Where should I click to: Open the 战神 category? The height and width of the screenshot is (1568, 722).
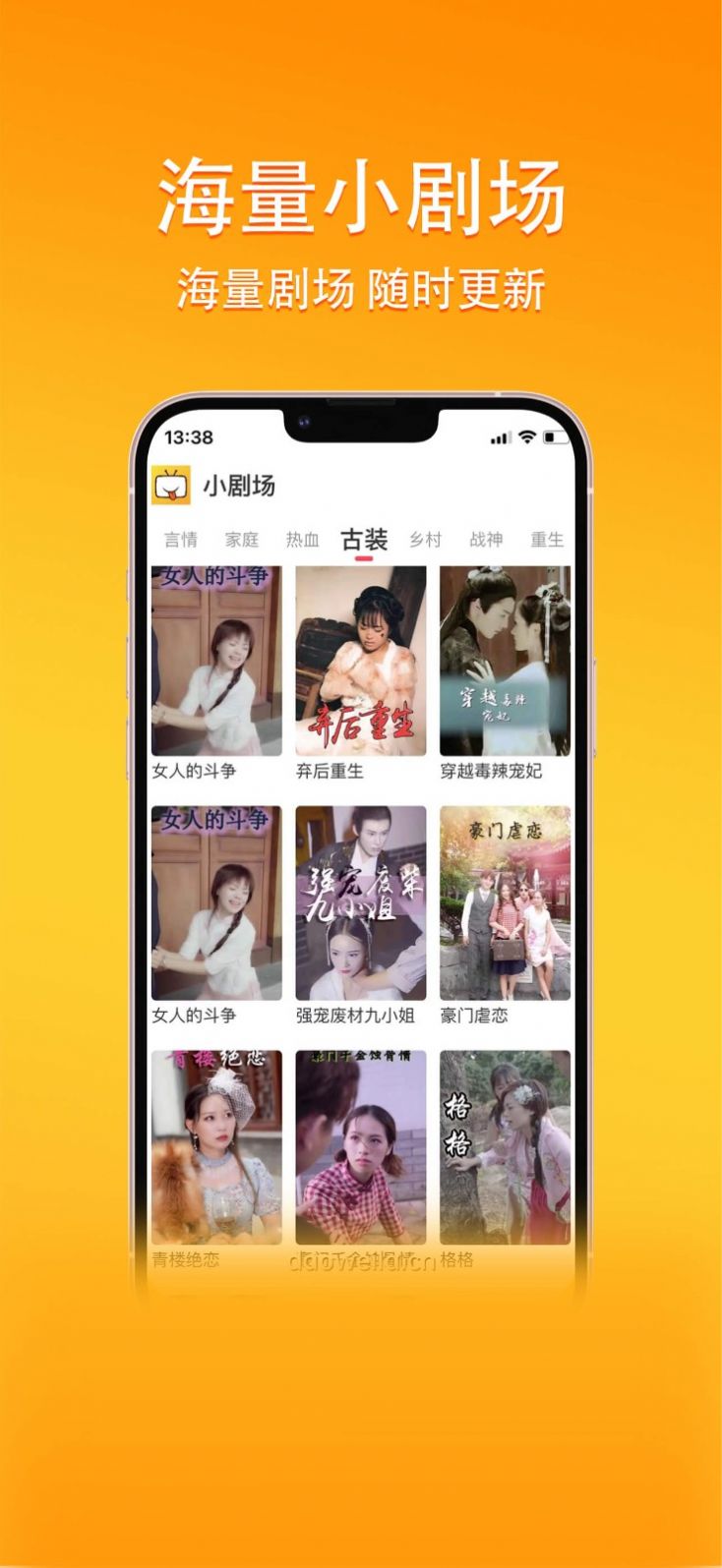click(x=487, y=539)
